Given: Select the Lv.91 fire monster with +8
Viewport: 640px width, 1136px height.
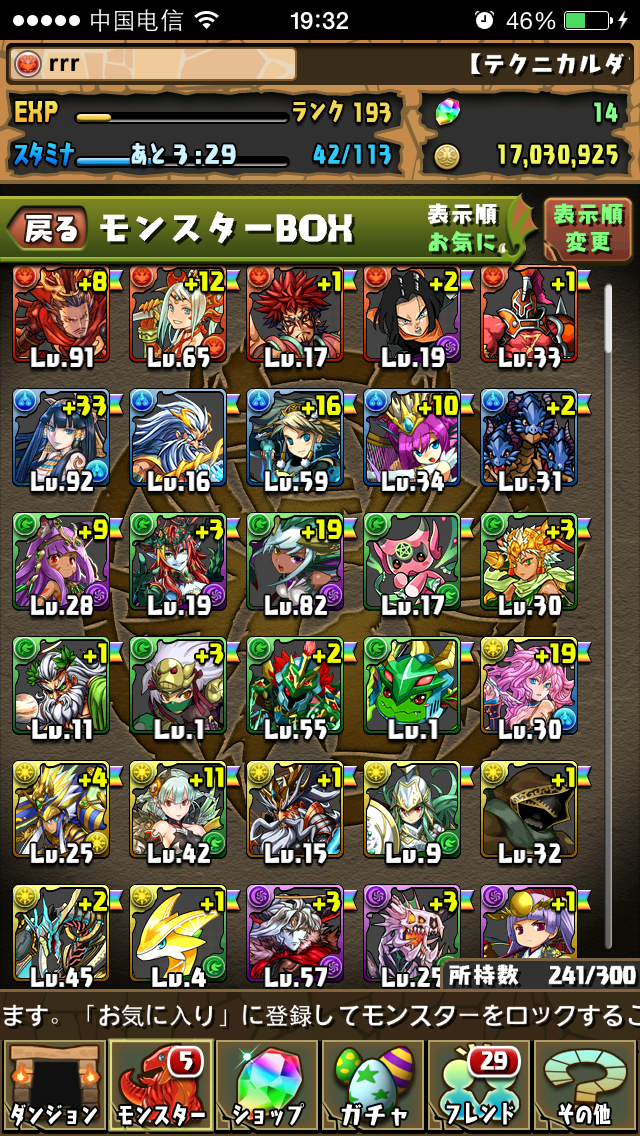Looking at the screenshot, I should click(60, 315).
